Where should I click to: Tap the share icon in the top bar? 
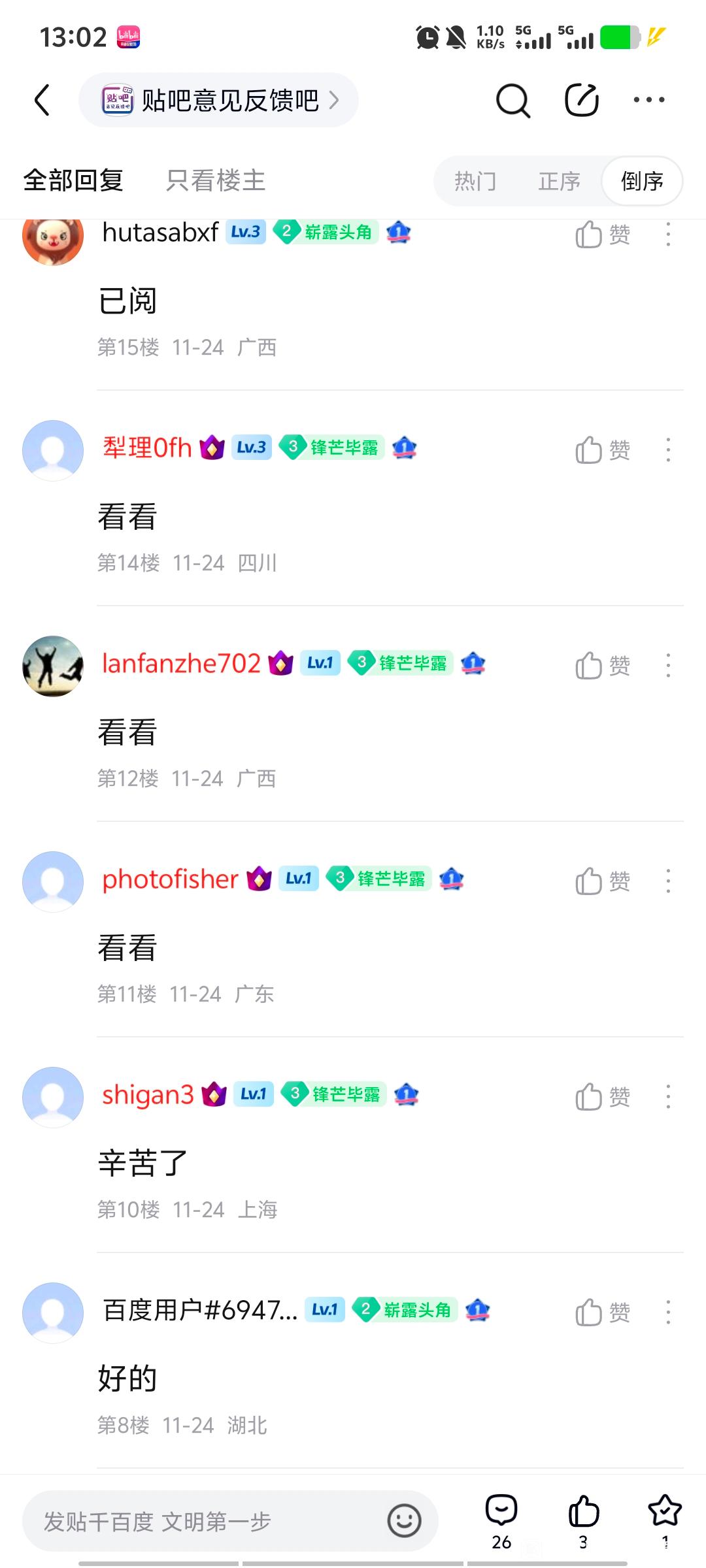coord(581,101)
